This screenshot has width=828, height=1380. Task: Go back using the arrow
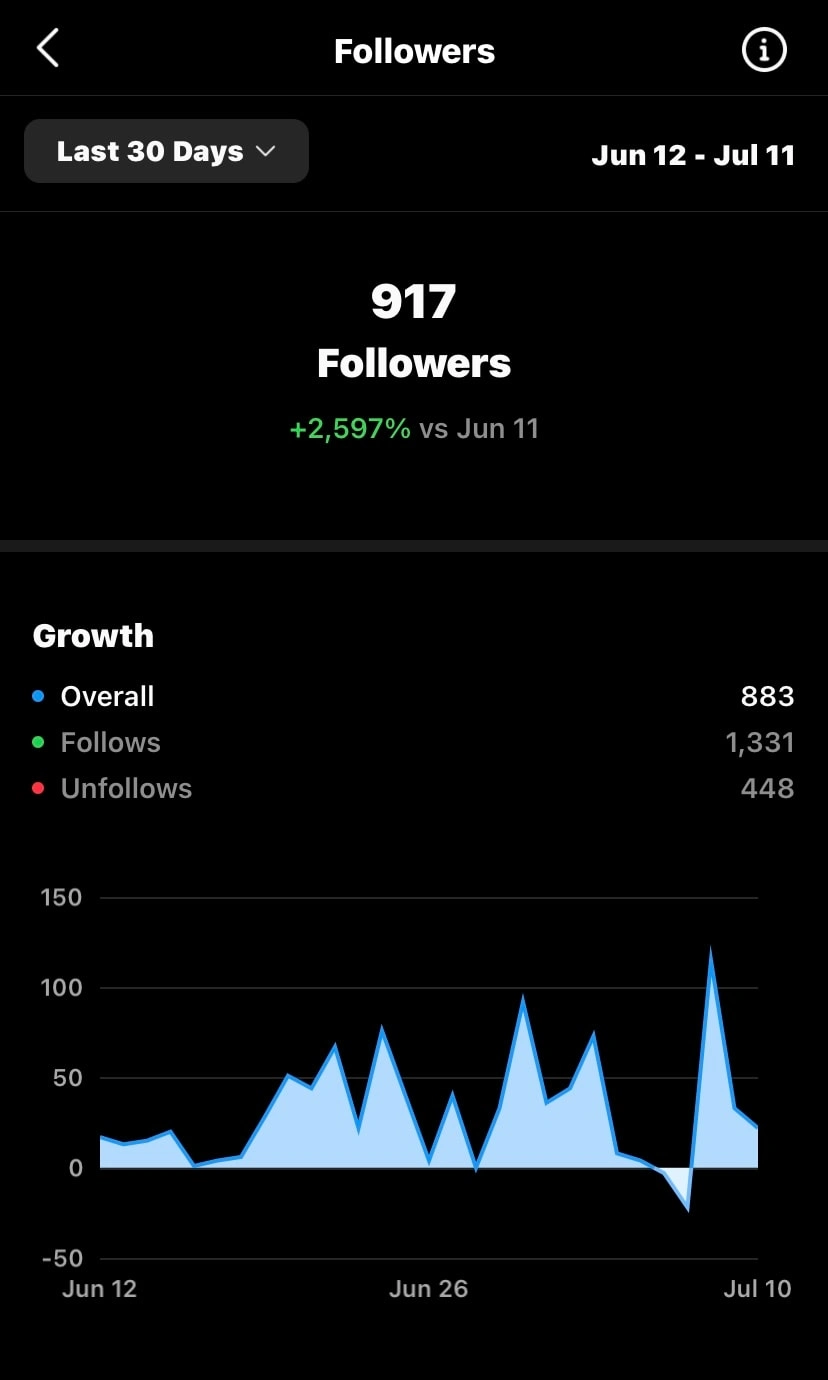[48, 49]
